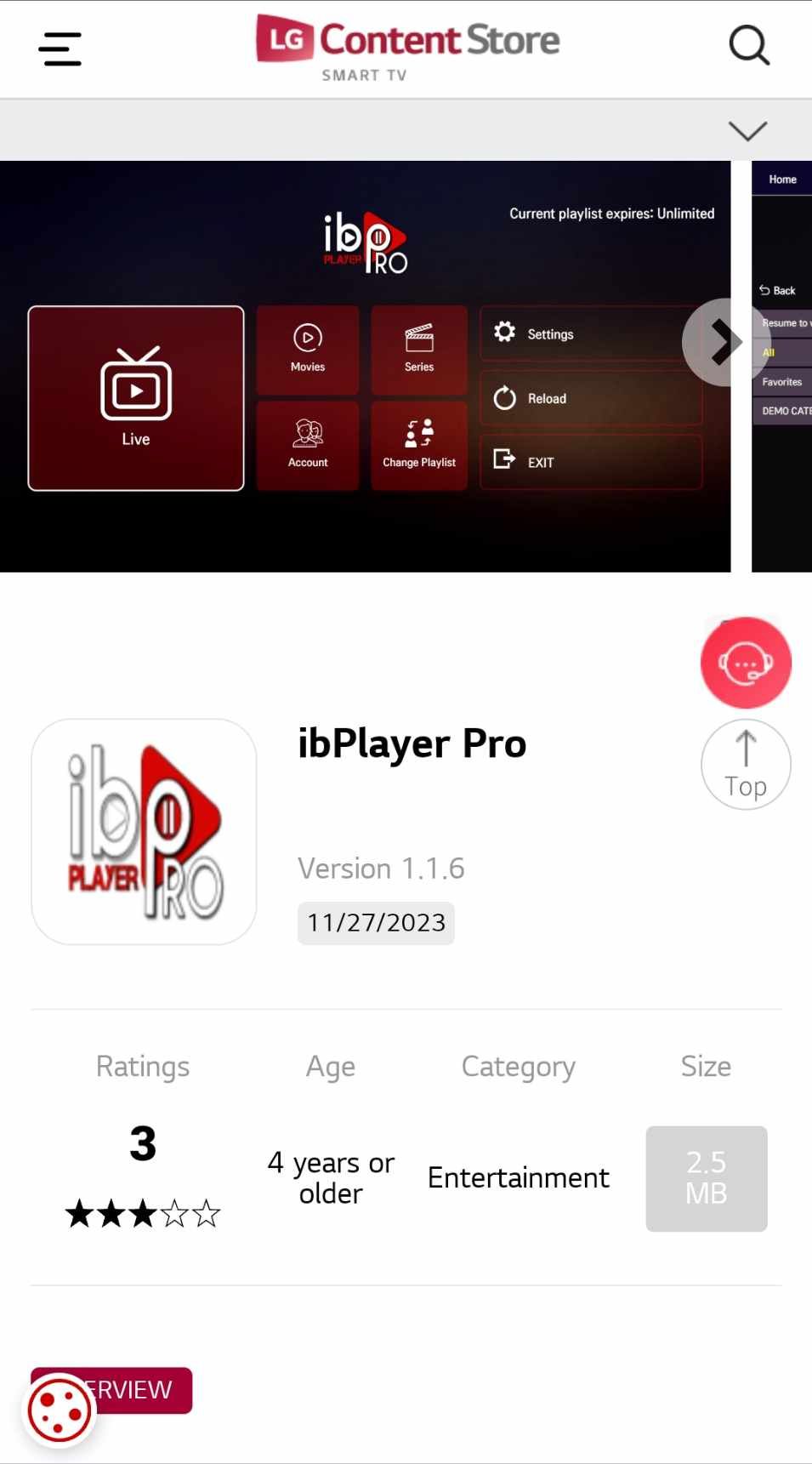Go to LG Content Store home
The height and width of the screenshot is (1464, 812).
pos(408,48)
